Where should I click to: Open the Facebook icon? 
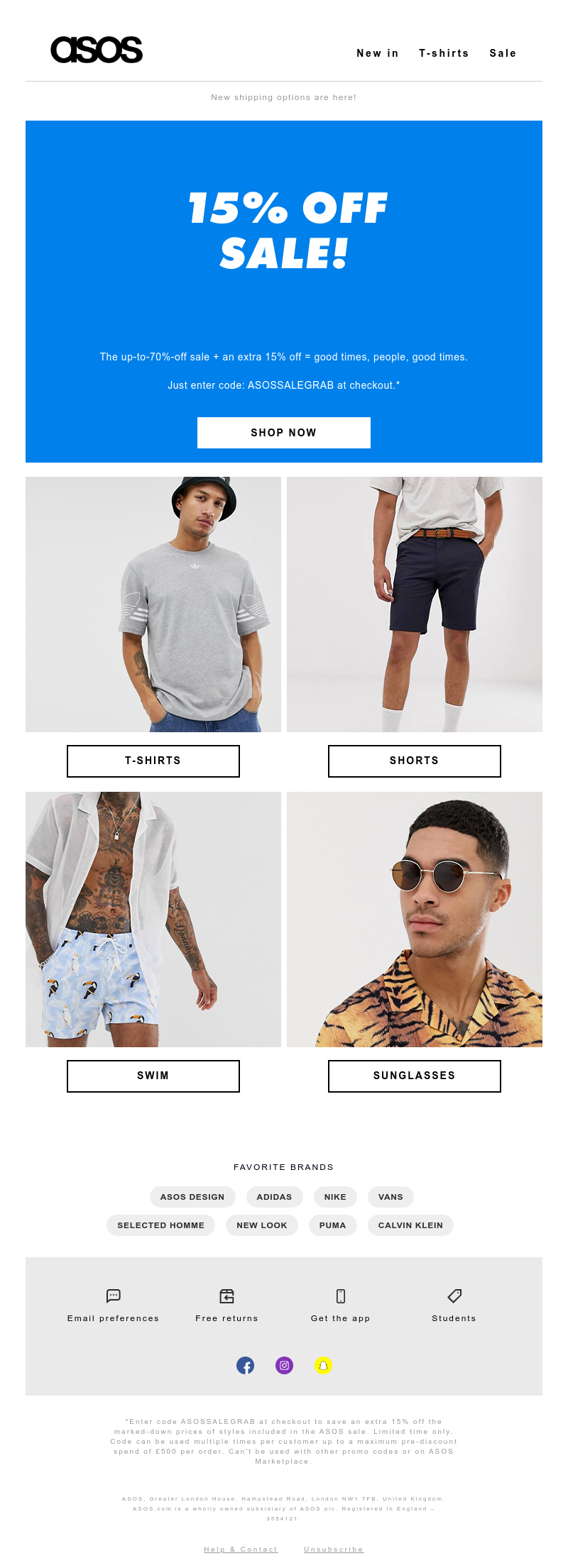pos(246,1365)
